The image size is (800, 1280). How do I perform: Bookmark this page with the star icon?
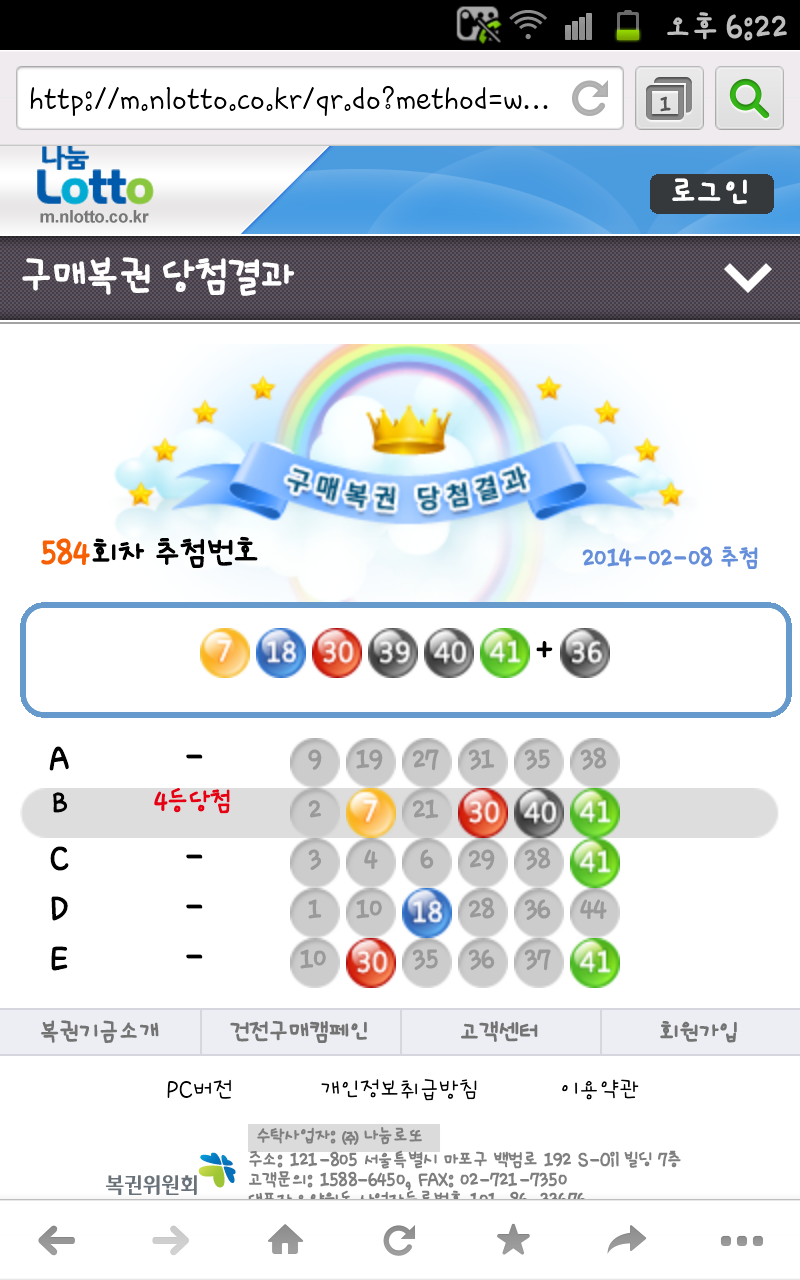(x=513, y=1240)
